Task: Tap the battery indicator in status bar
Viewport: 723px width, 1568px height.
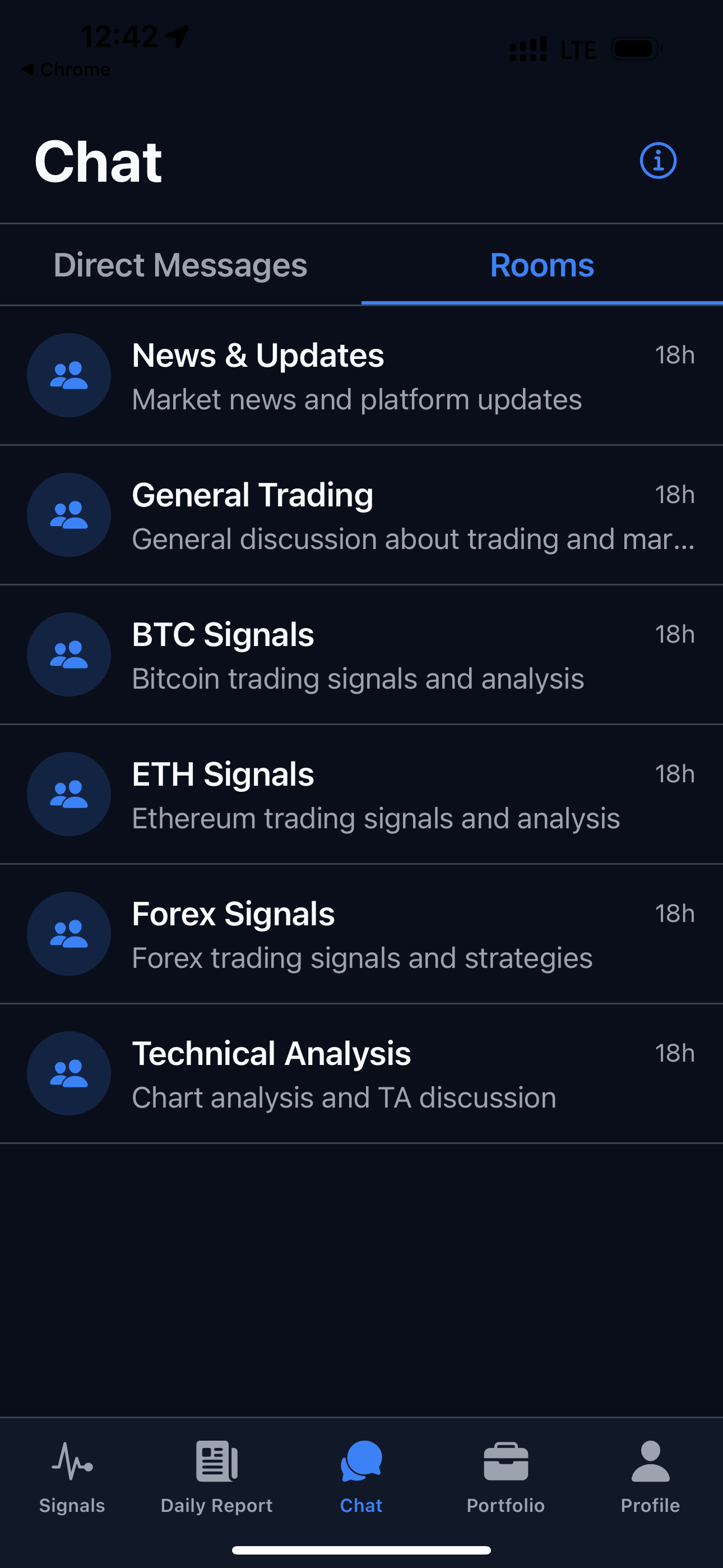Action: pos(635,50)
